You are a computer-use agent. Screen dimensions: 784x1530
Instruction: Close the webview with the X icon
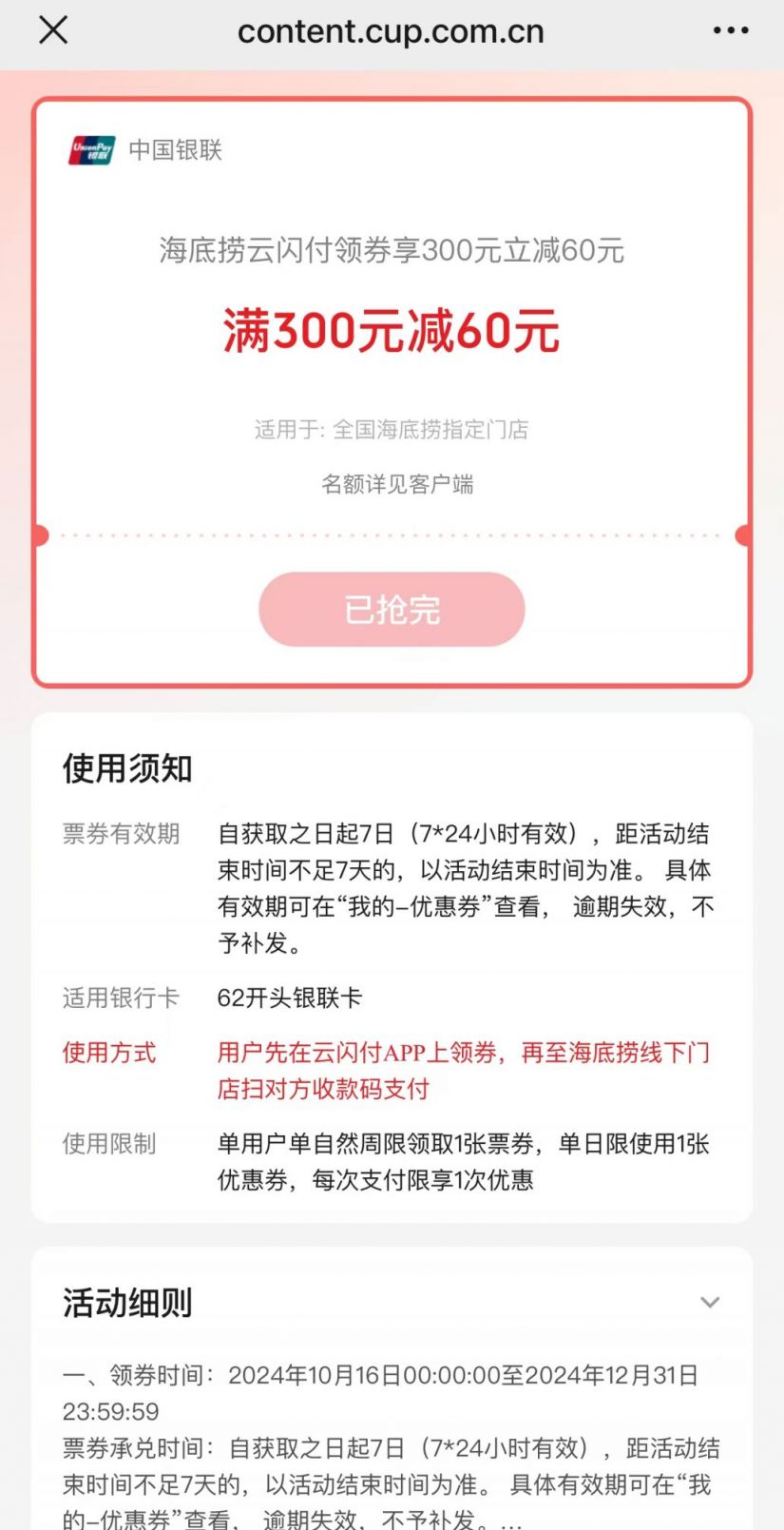click(x=53, y=30)
